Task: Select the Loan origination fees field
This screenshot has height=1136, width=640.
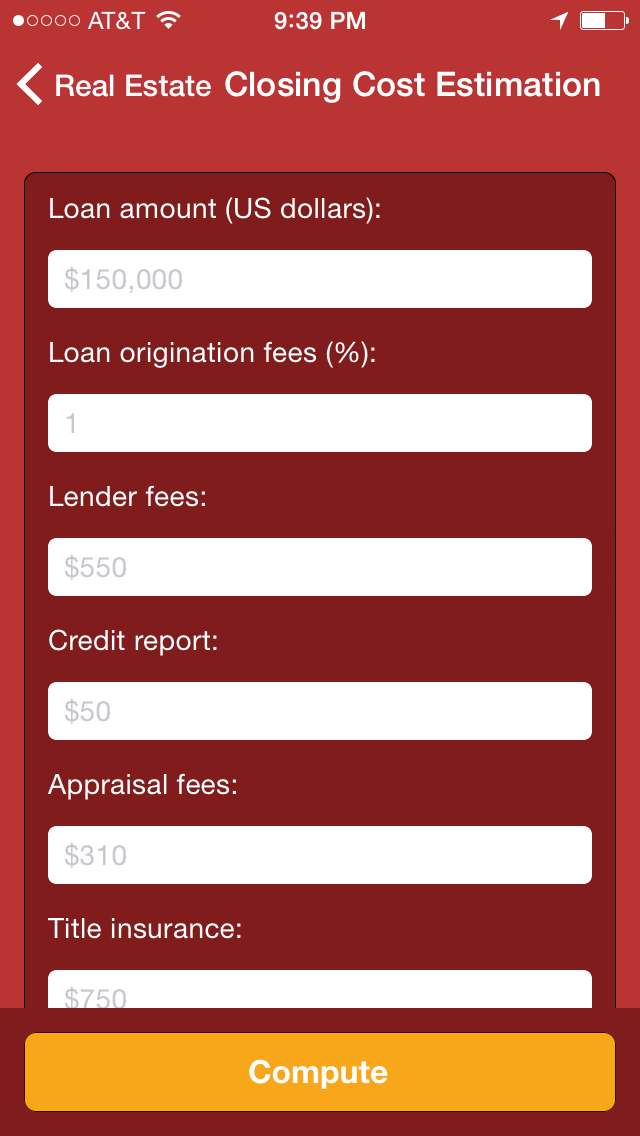Action: tap(320, 423)
